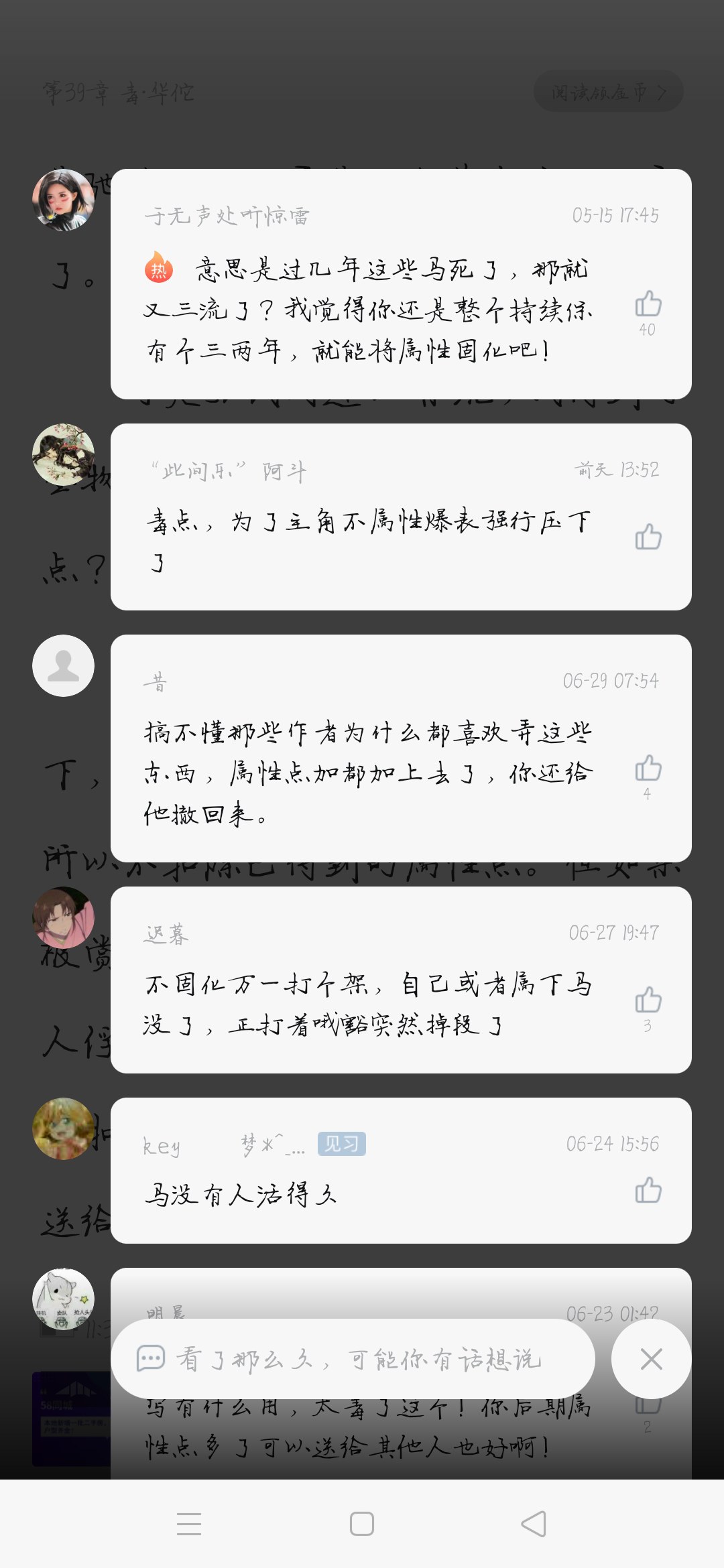
Task: Like 迟暮's comment
Action: (x=648, y=1000)
